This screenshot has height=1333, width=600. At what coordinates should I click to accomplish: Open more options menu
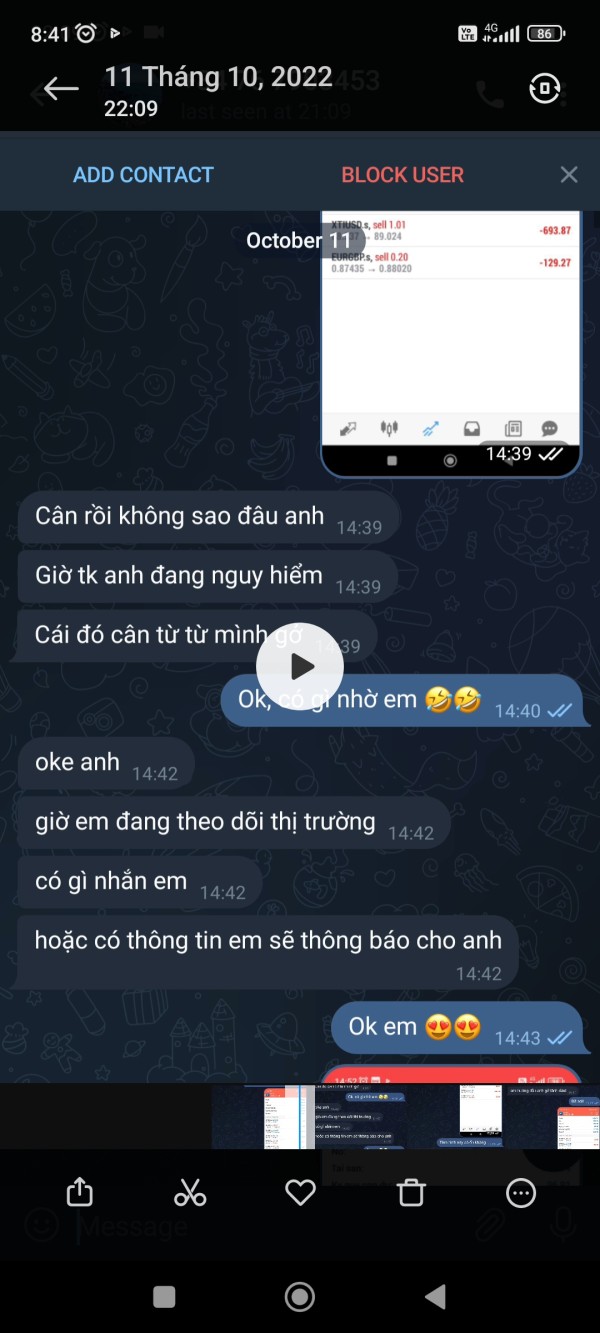pos(521,1192)
